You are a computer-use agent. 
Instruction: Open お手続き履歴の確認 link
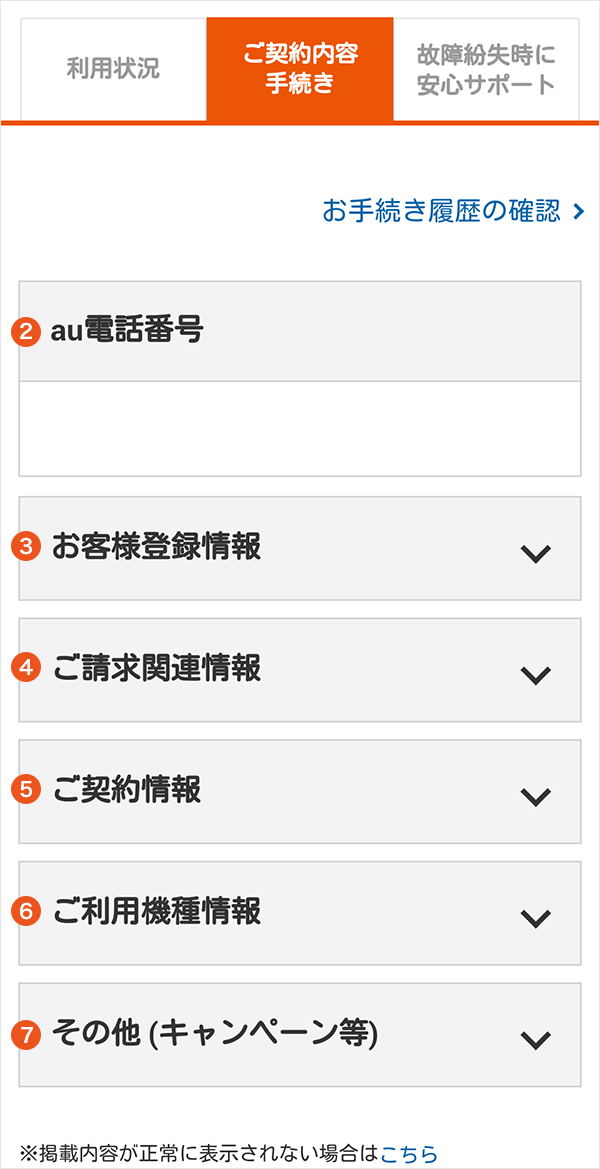452,211
